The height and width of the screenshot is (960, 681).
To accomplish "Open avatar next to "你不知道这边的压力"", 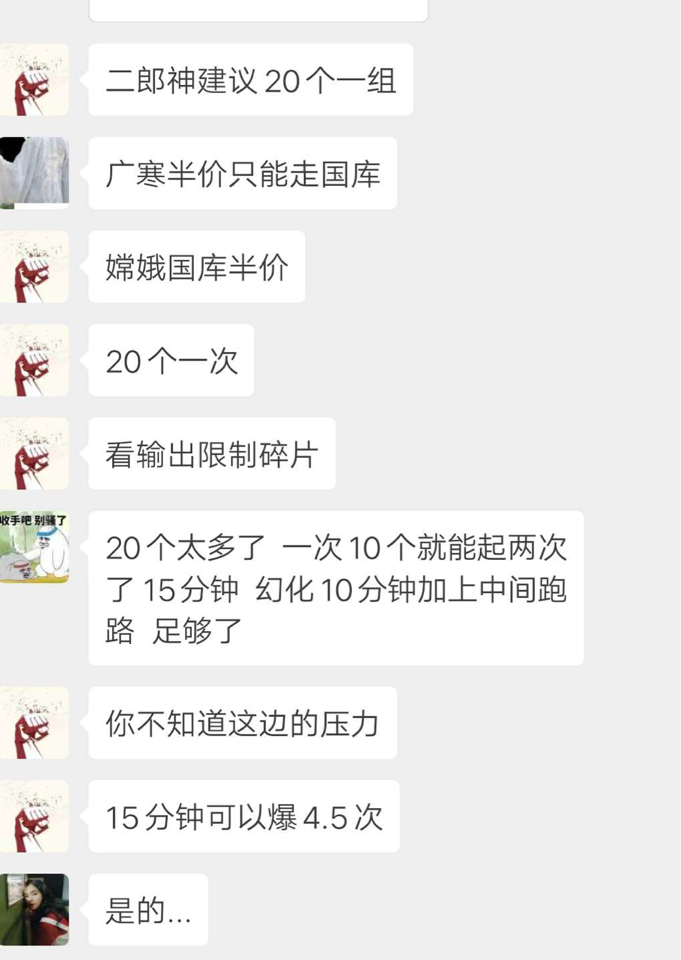I will coord(34,722).
